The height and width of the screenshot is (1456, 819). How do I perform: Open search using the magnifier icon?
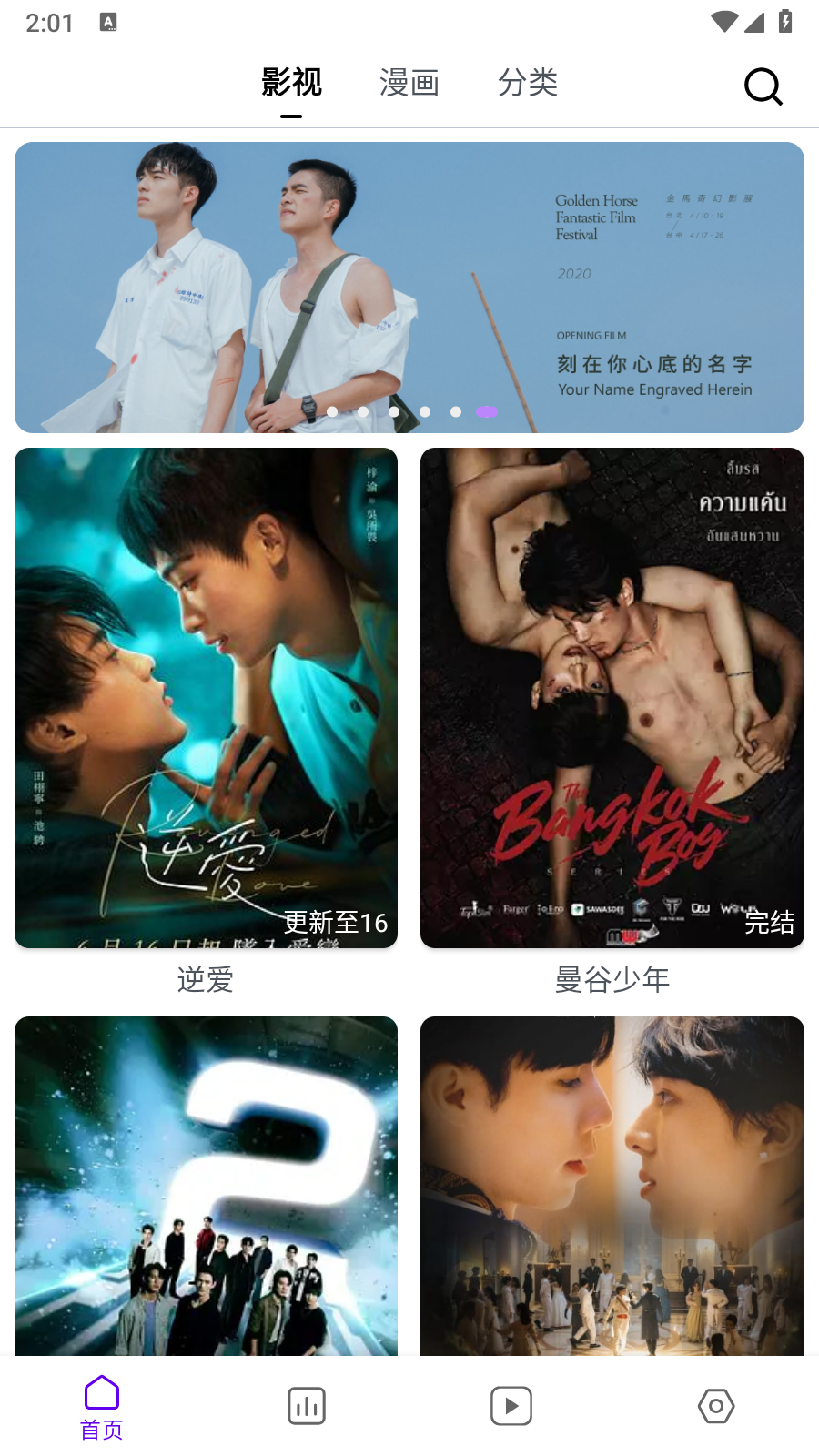pos(763,86)
